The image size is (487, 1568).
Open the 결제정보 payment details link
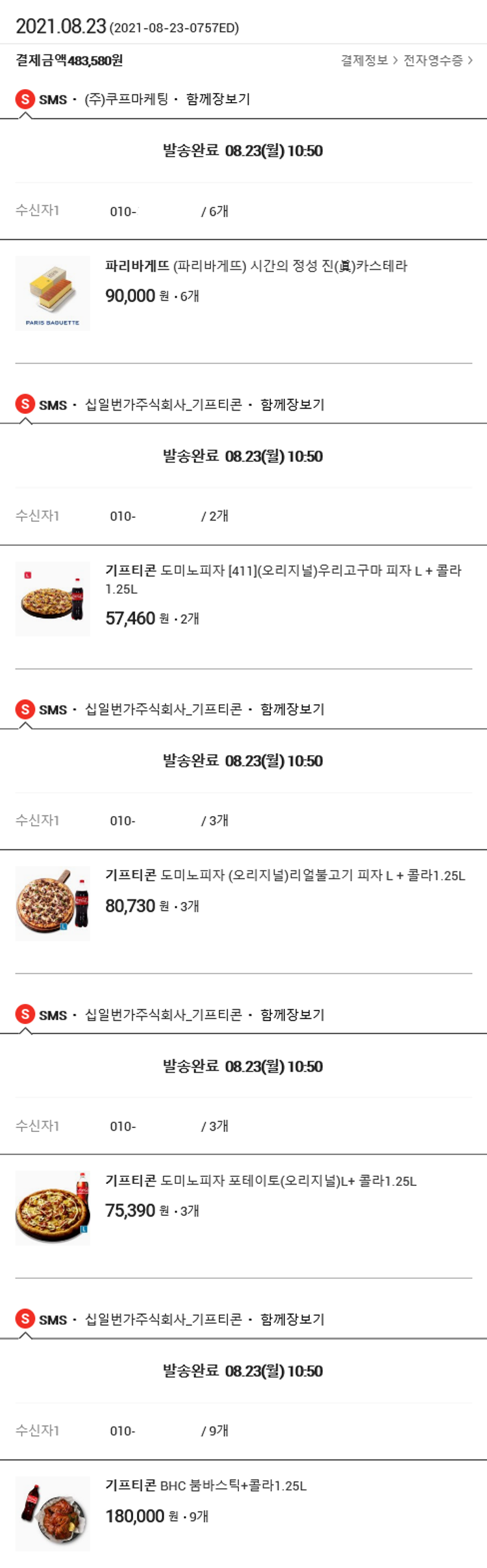tap(368, 60)
